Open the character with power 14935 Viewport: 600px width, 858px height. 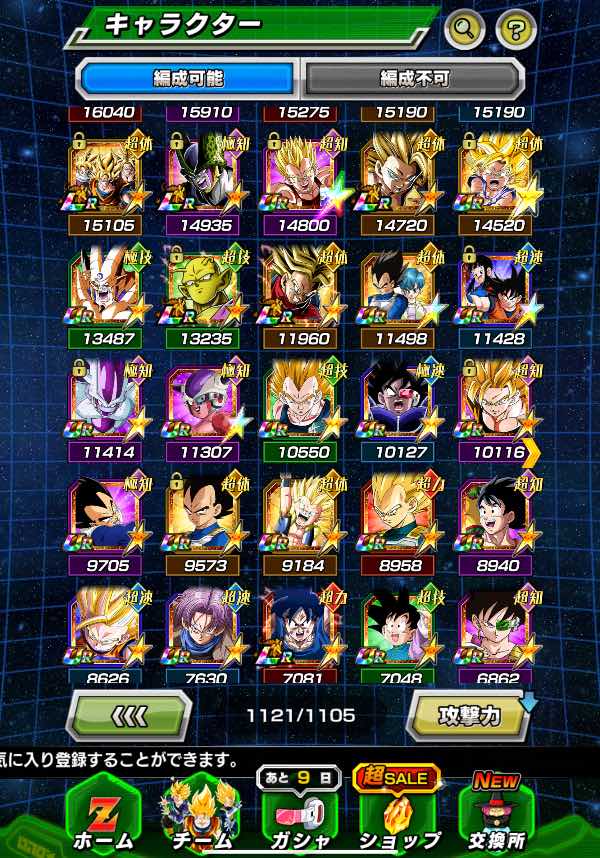coord(203,175)
